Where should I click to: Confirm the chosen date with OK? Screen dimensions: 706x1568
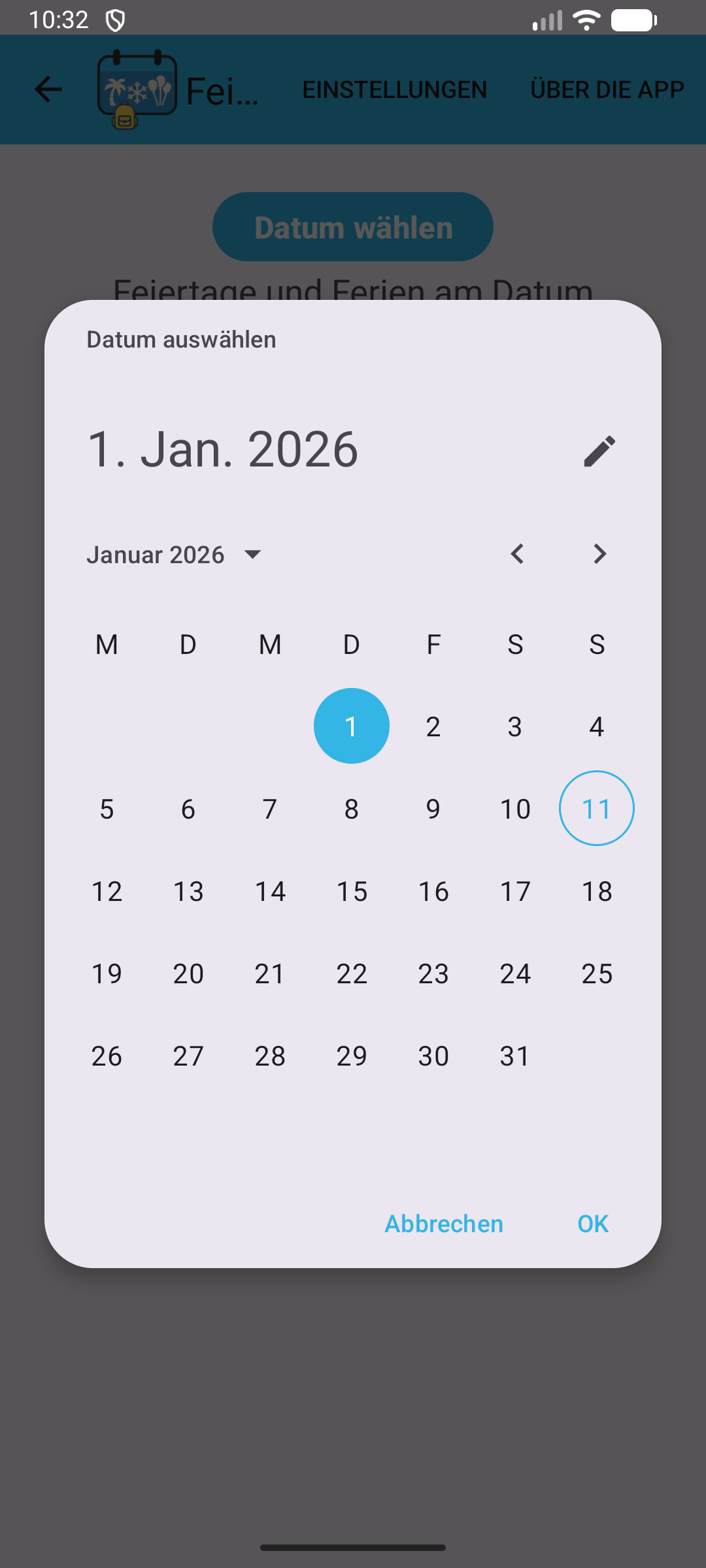(592, 1223)
